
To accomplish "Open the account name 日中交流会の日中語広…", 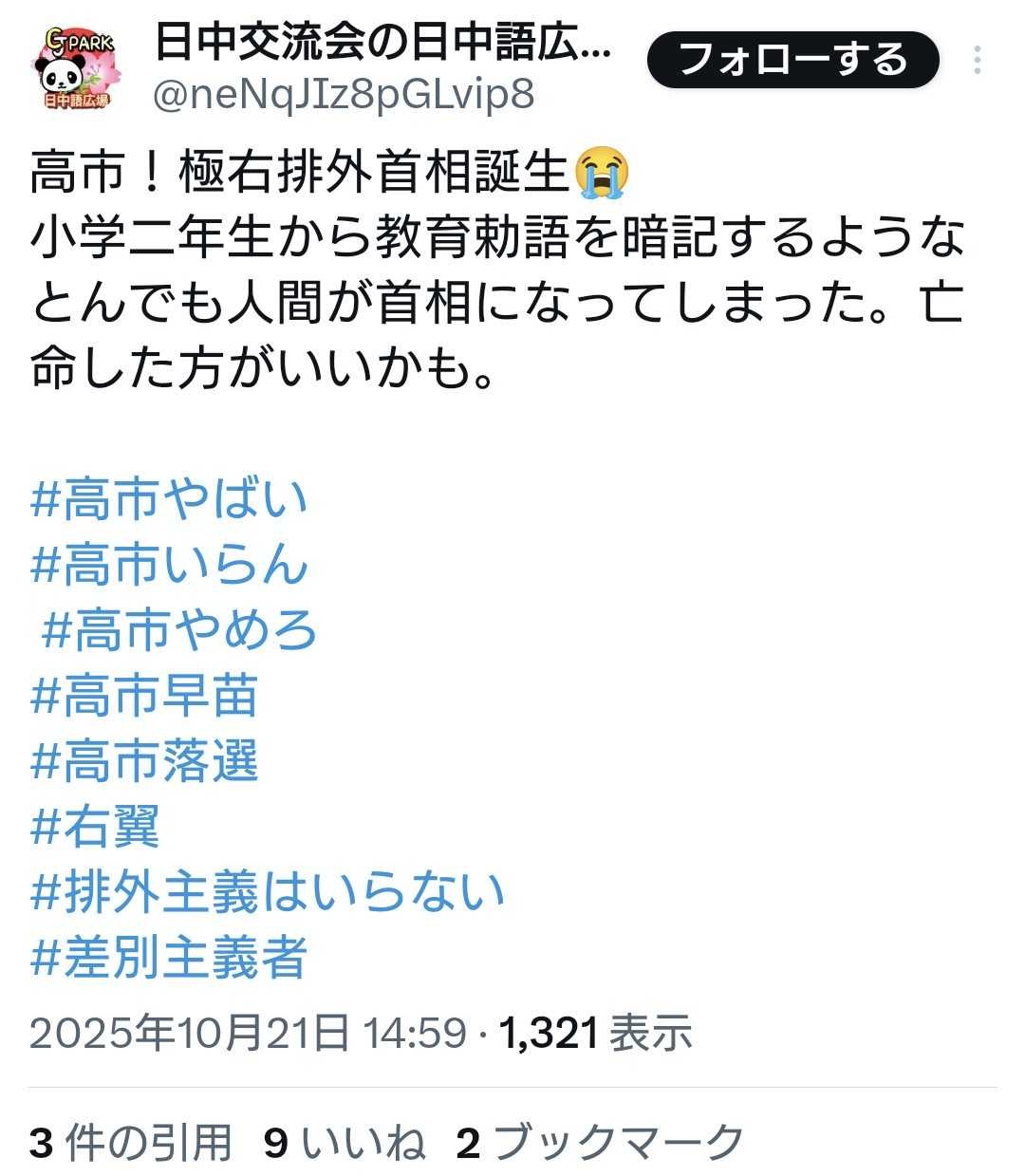I will pyautogui.click(x=382, y=42).
